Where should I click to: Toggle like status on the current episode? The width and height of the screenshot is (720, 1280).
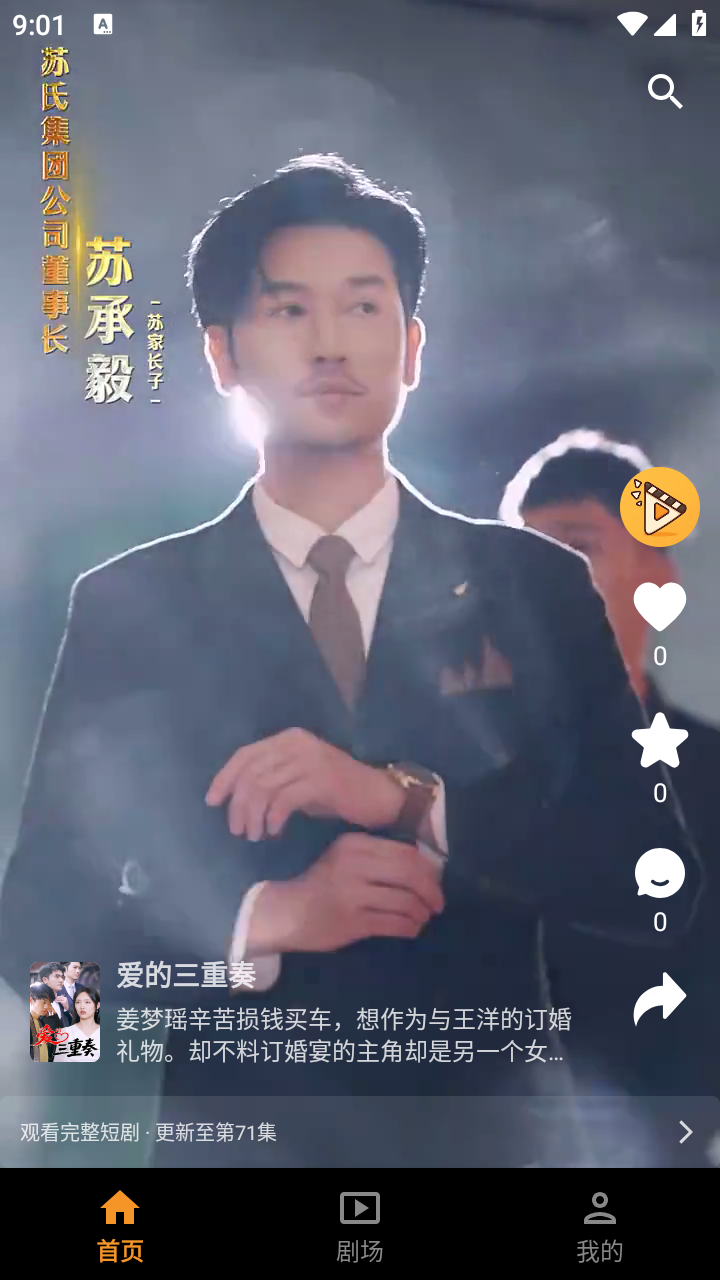tap(659, 604)
